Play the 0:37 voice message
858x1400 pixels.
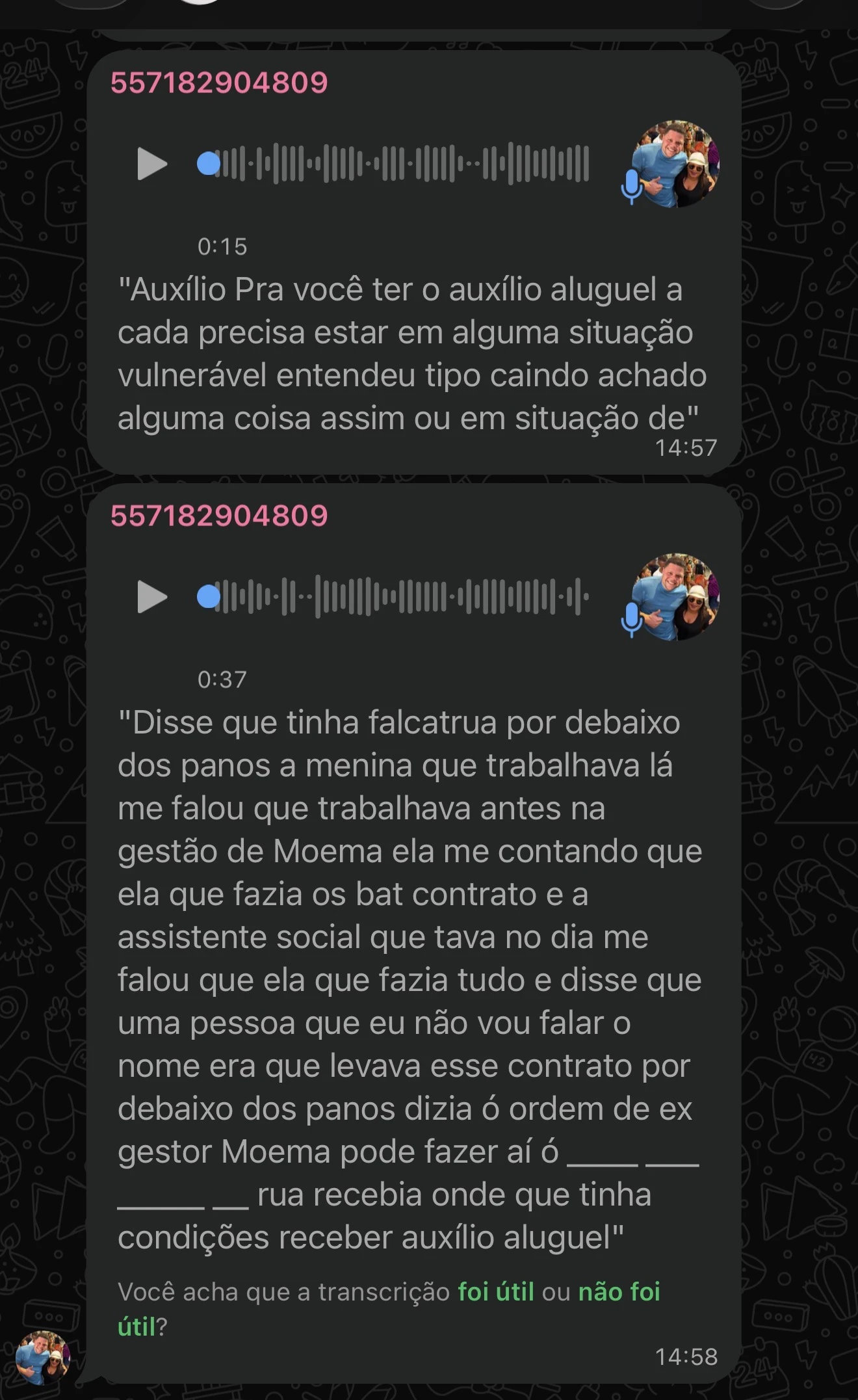tap(152, 597)
